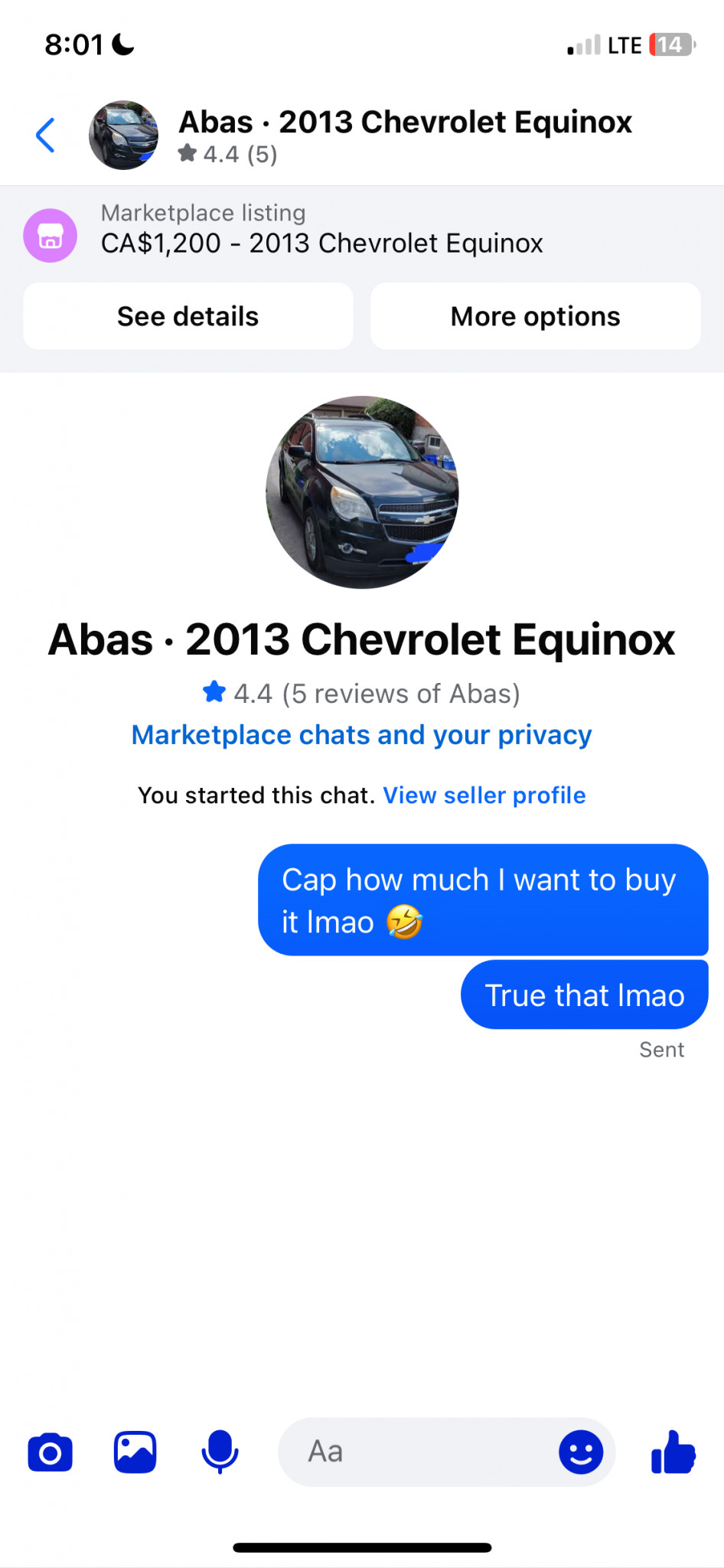
Task: Go back to the chat list
Action: pyautogui.click(x=46, y=136)
